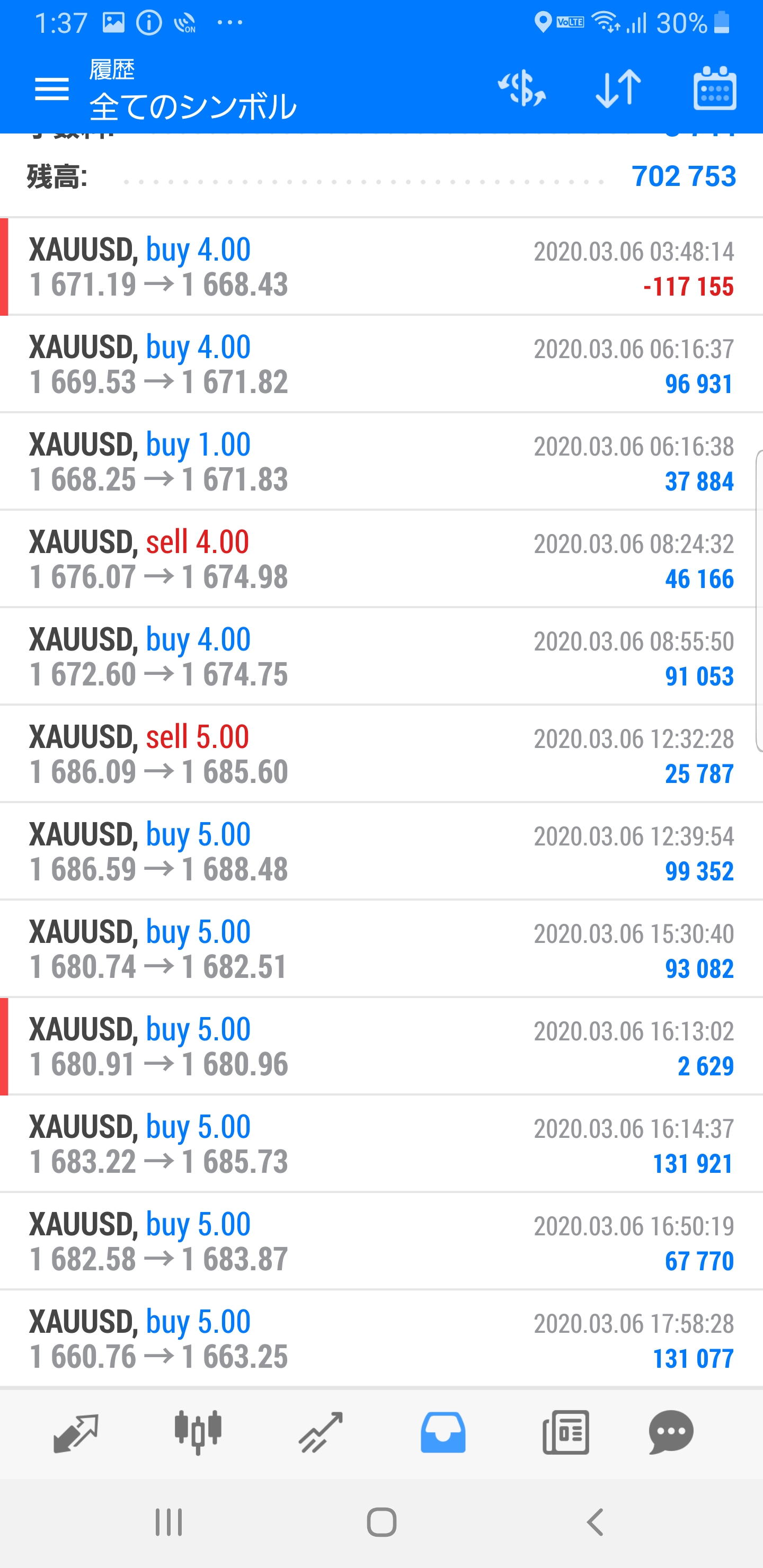
Task: Expand the trade with profit 131 921
Action: tap(381, 1144)
